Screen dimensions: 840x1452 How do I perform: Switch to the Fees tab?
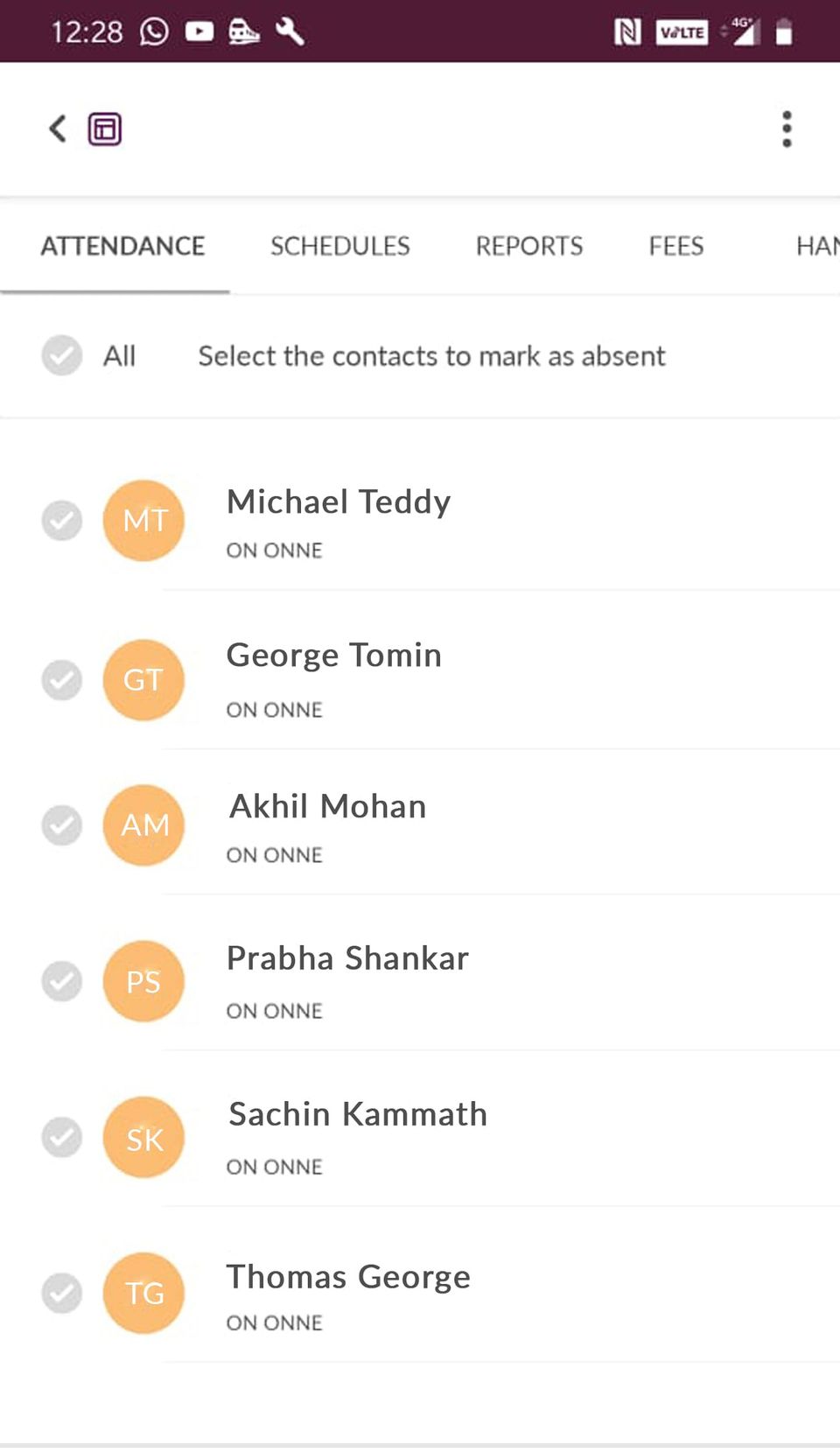point(675,246)
